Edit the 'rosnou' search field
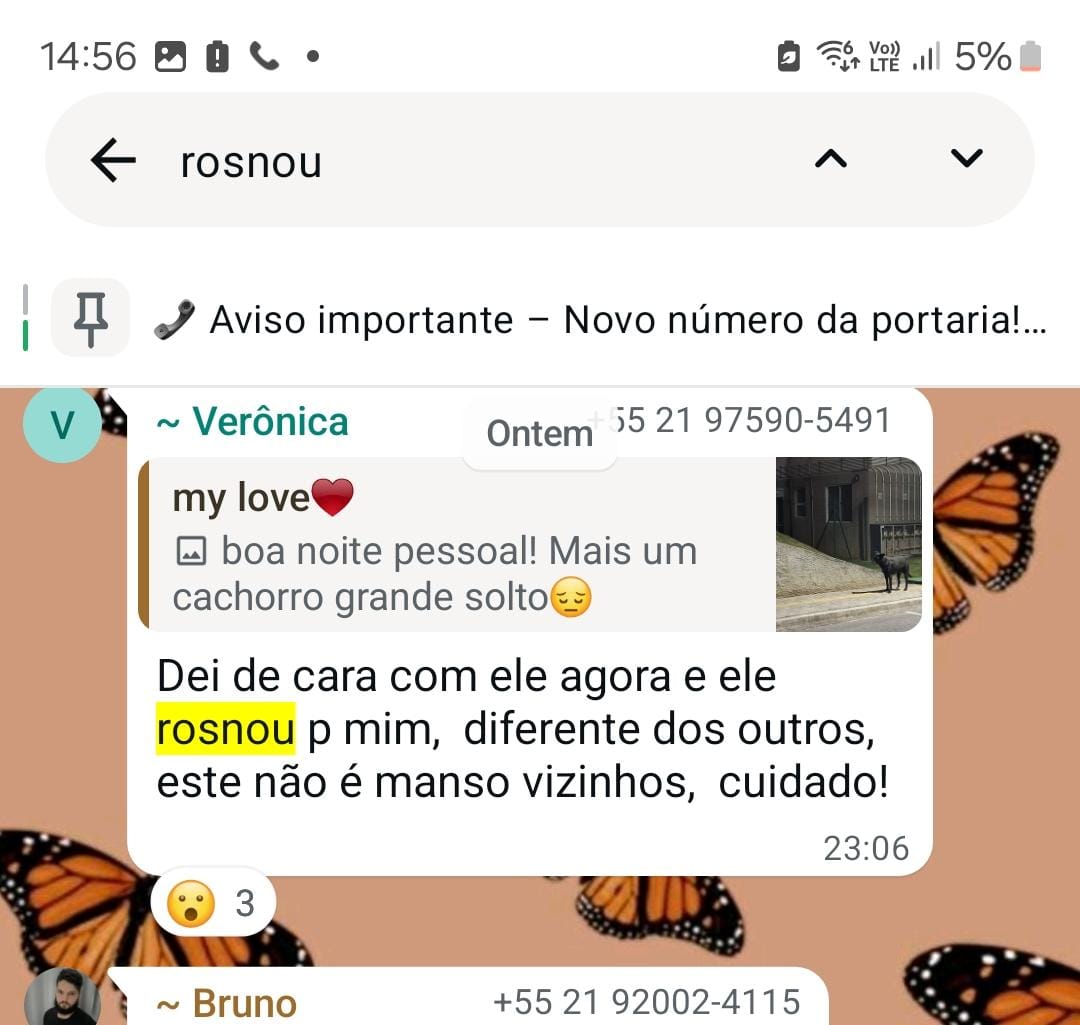This screenshot has height=1025, width=1080. click(450, 162)
